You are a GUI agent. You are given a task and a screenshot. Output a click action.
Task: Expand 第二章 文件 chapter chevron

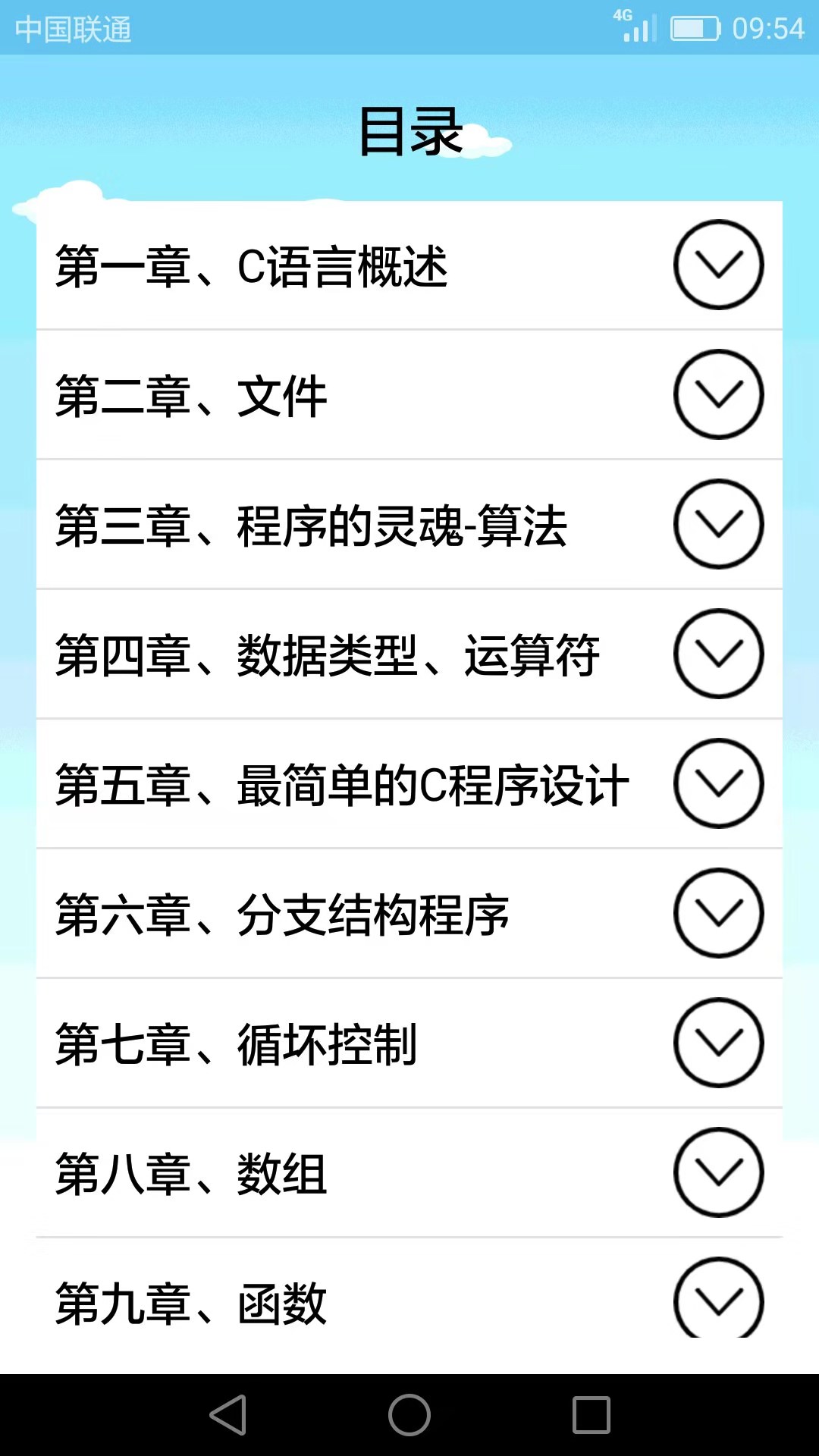pyautogui.click(x=718, y=395)
